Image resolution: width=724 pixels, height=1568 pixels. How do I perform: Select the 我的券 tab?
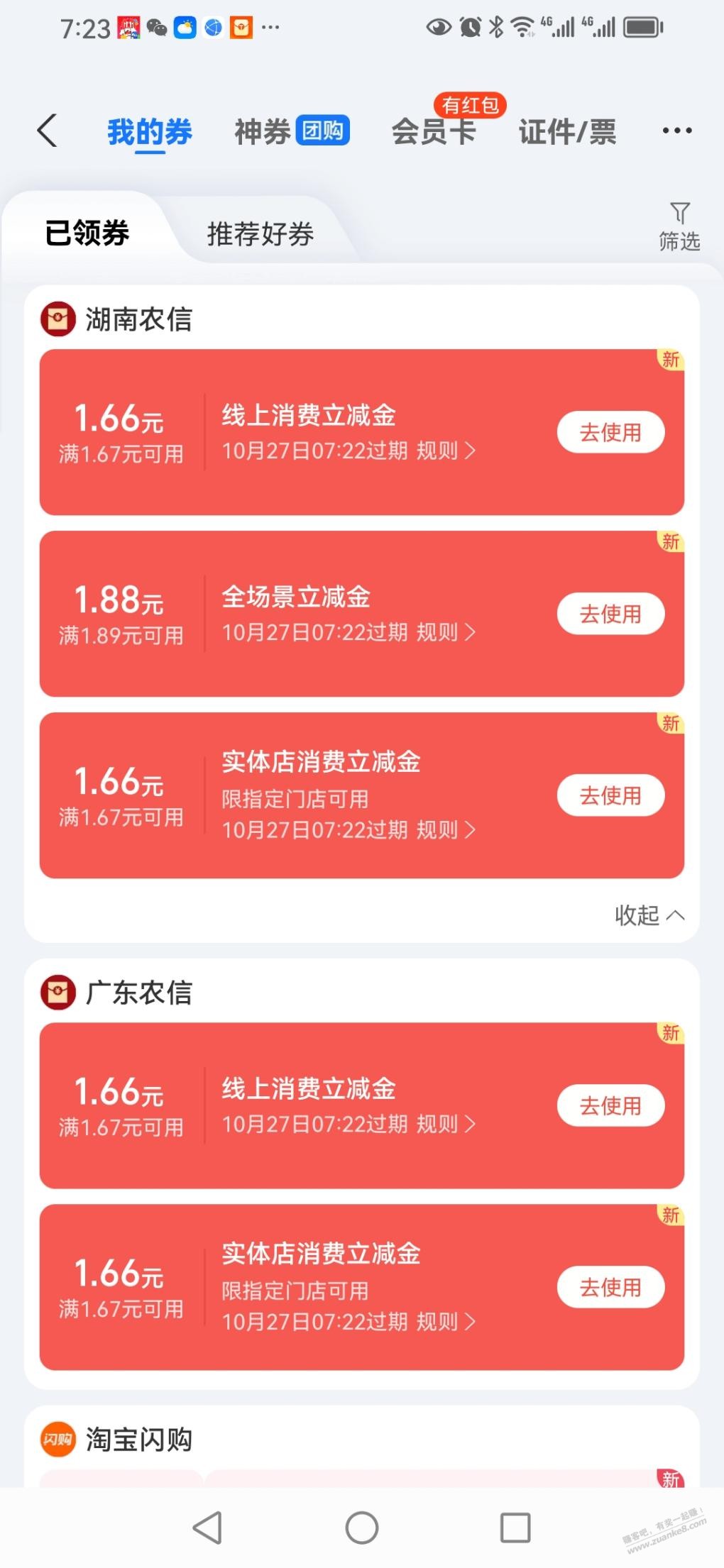pyautogui.click(x=149, y=131)
